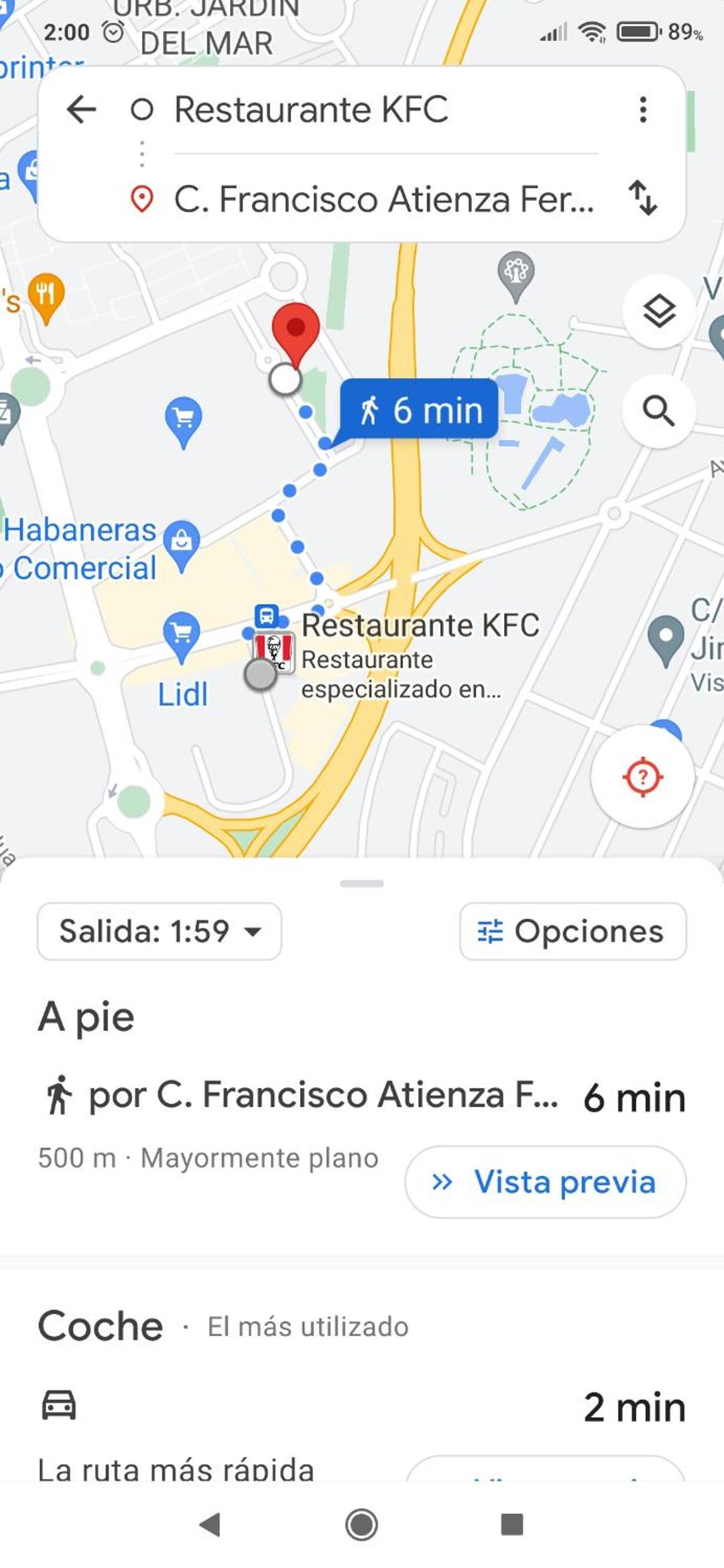The height and width of the screenshot is (1568, 724).
Task: Tap Vista previa for the walking route
Action: tap(545, 1181)
